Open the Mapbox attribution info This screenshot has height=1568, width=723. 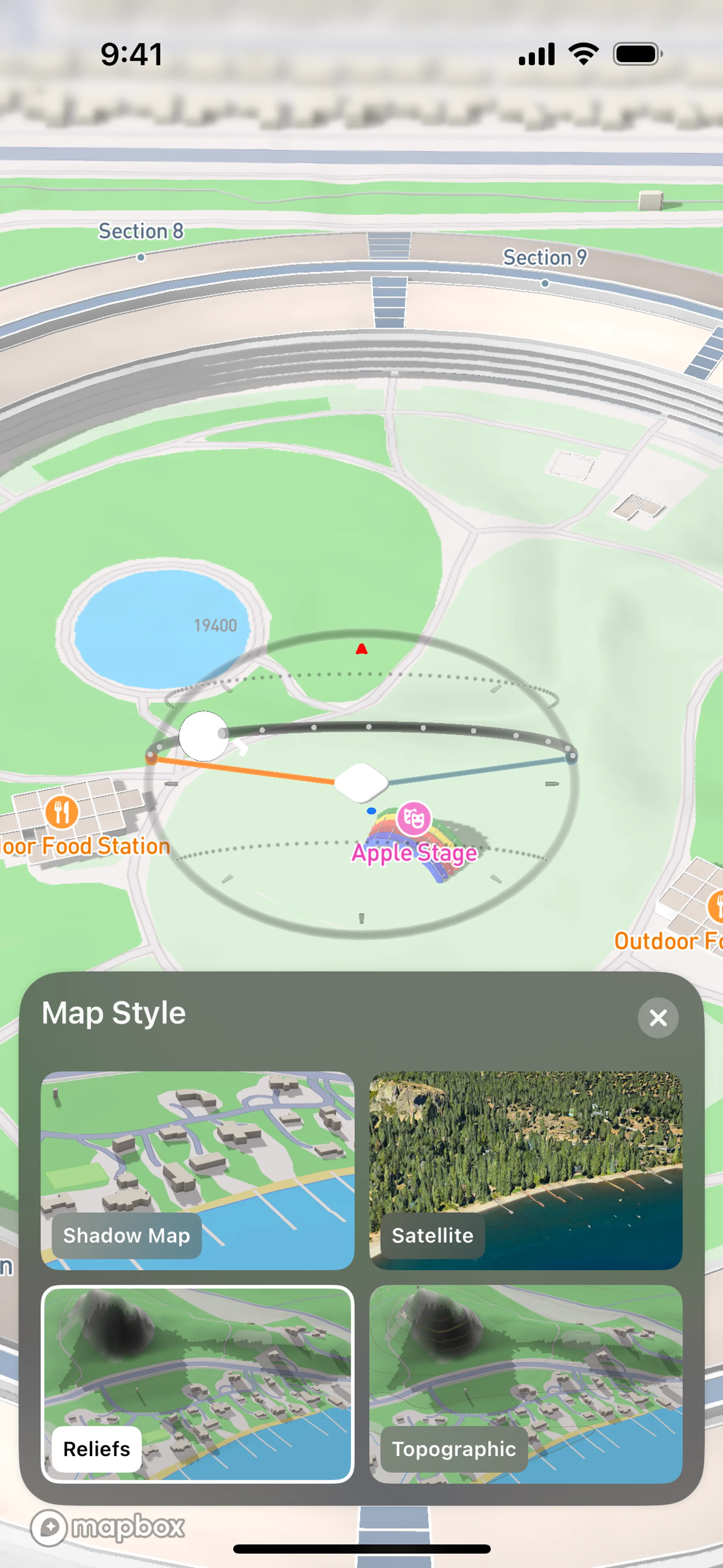pyautogui.click(x=49, y=1527)
